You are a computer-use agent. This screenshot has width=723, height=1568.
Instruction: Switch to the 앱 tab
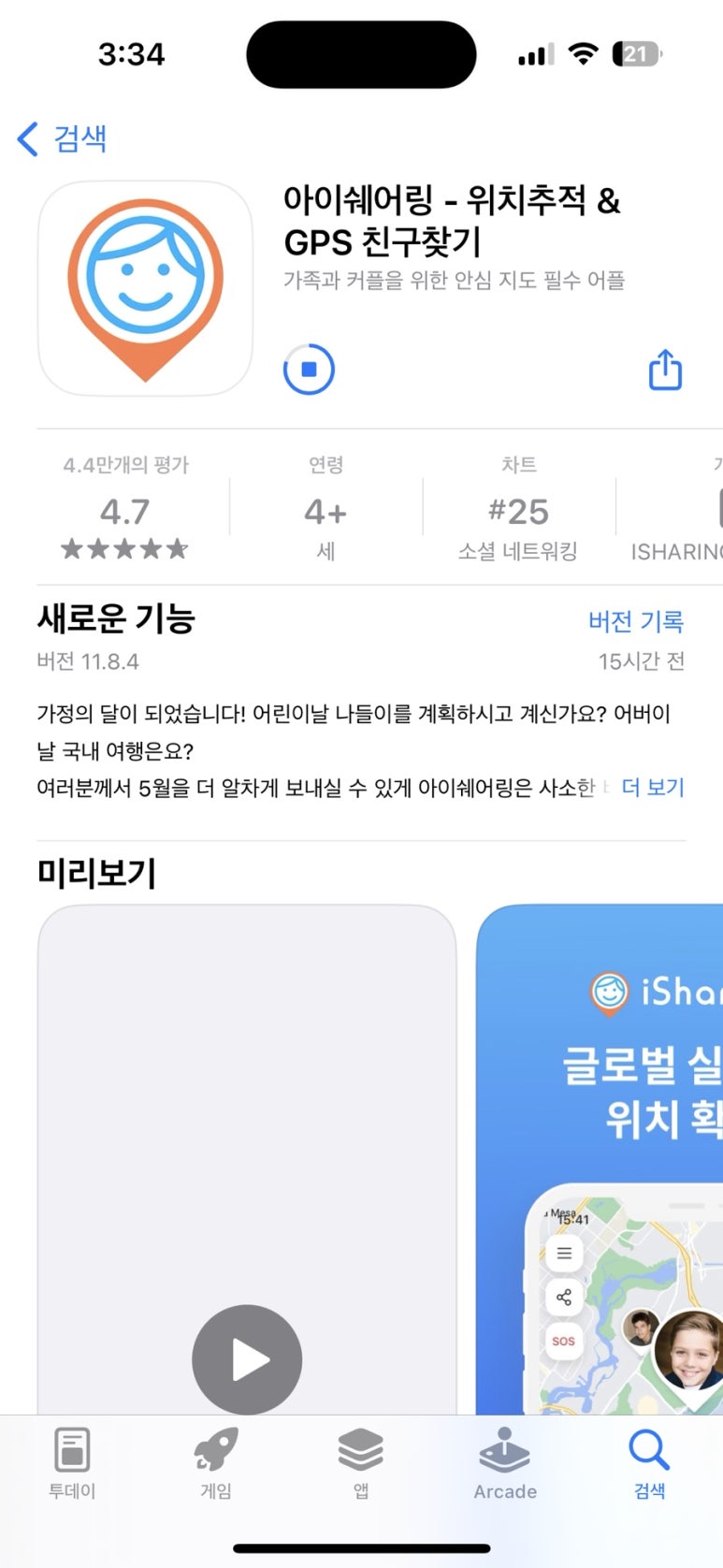pyautogui.click(x=361, y=1463)
